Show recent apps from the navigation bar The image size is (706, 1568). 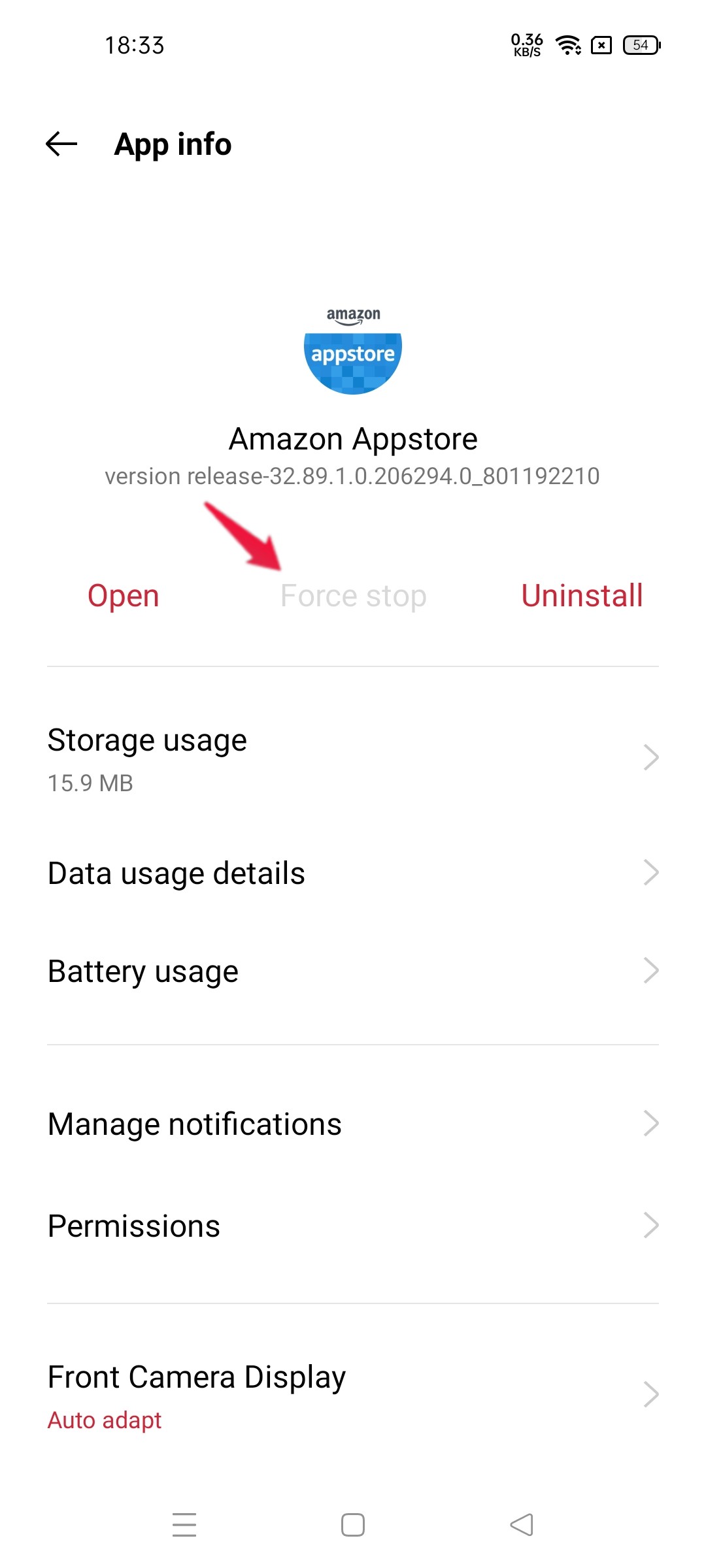[184, 1525]
